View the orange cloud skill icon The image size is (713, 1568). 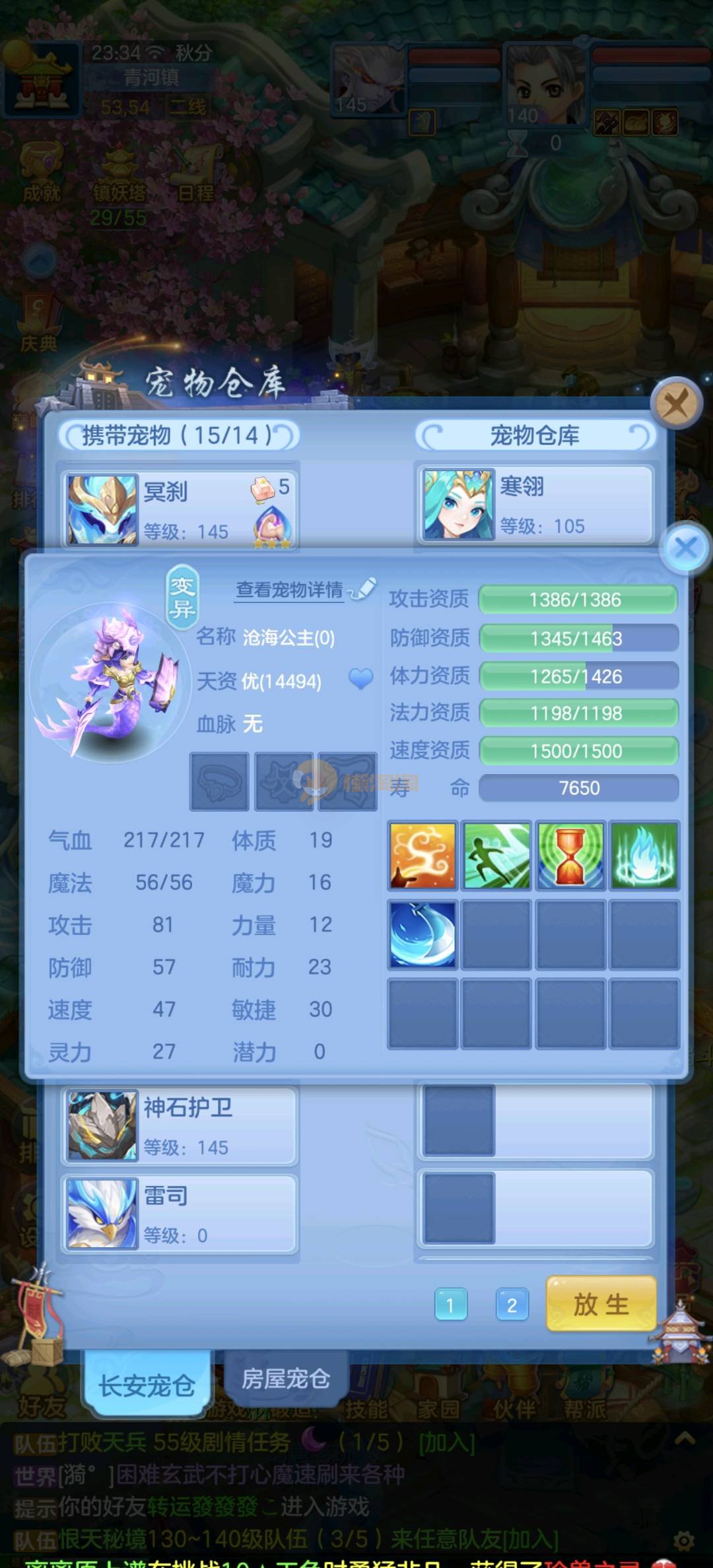pyautogui.click(x=423, y=855)
